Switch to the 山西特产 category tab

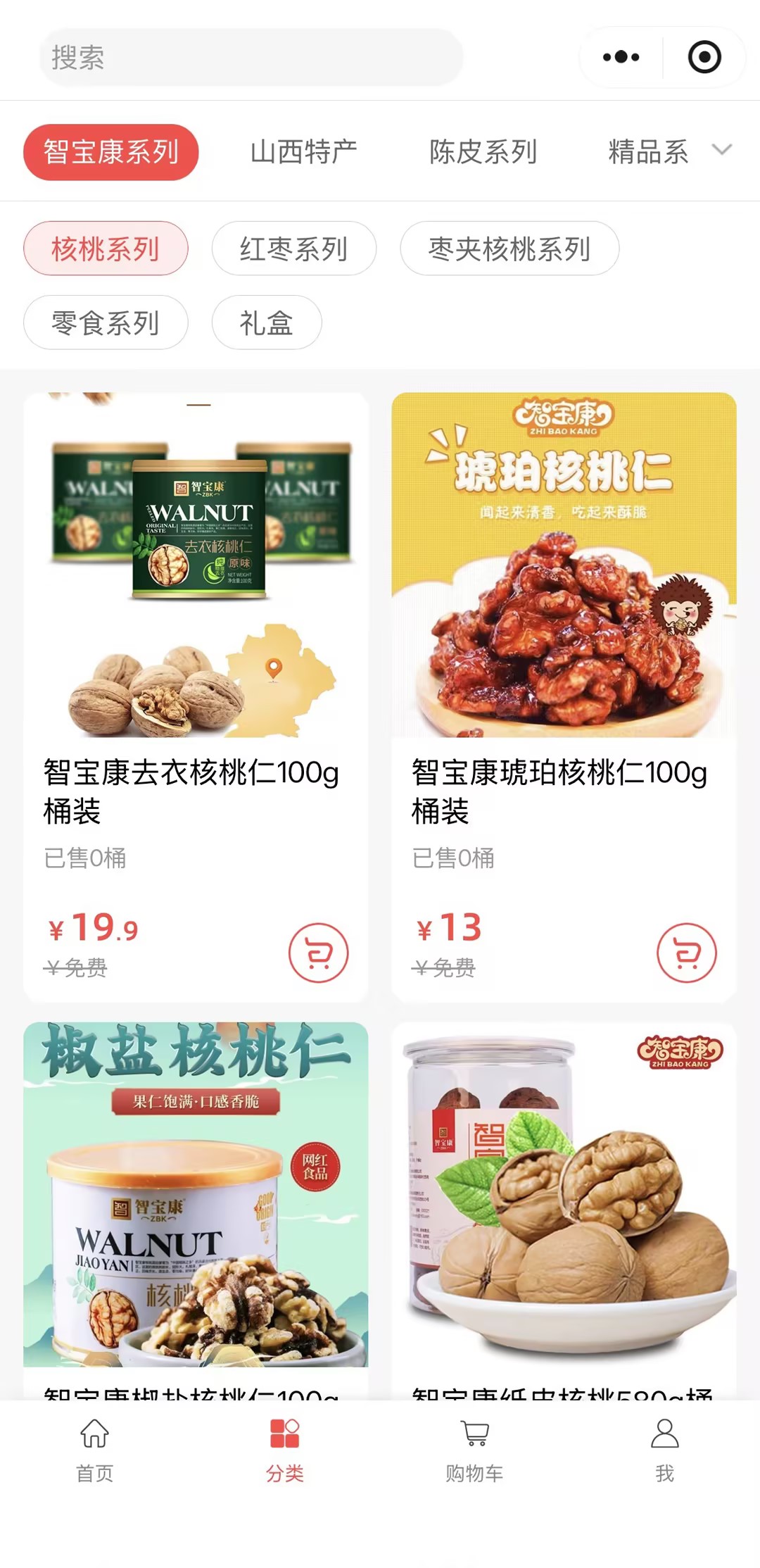304,152
